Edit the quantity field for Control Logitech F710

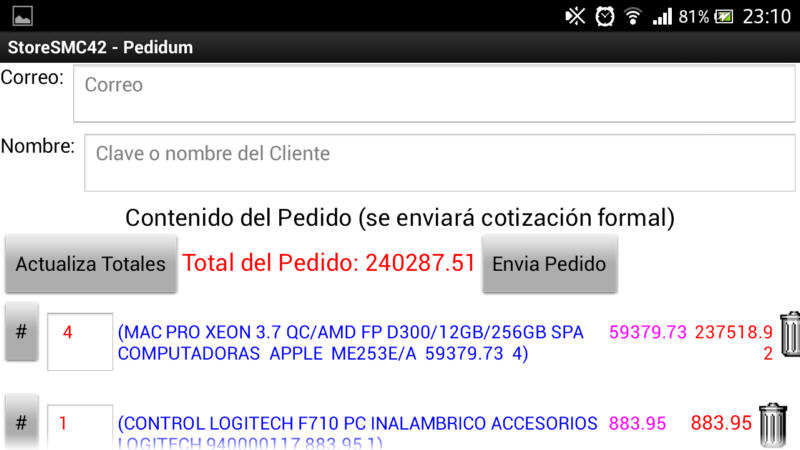(80, 425)
